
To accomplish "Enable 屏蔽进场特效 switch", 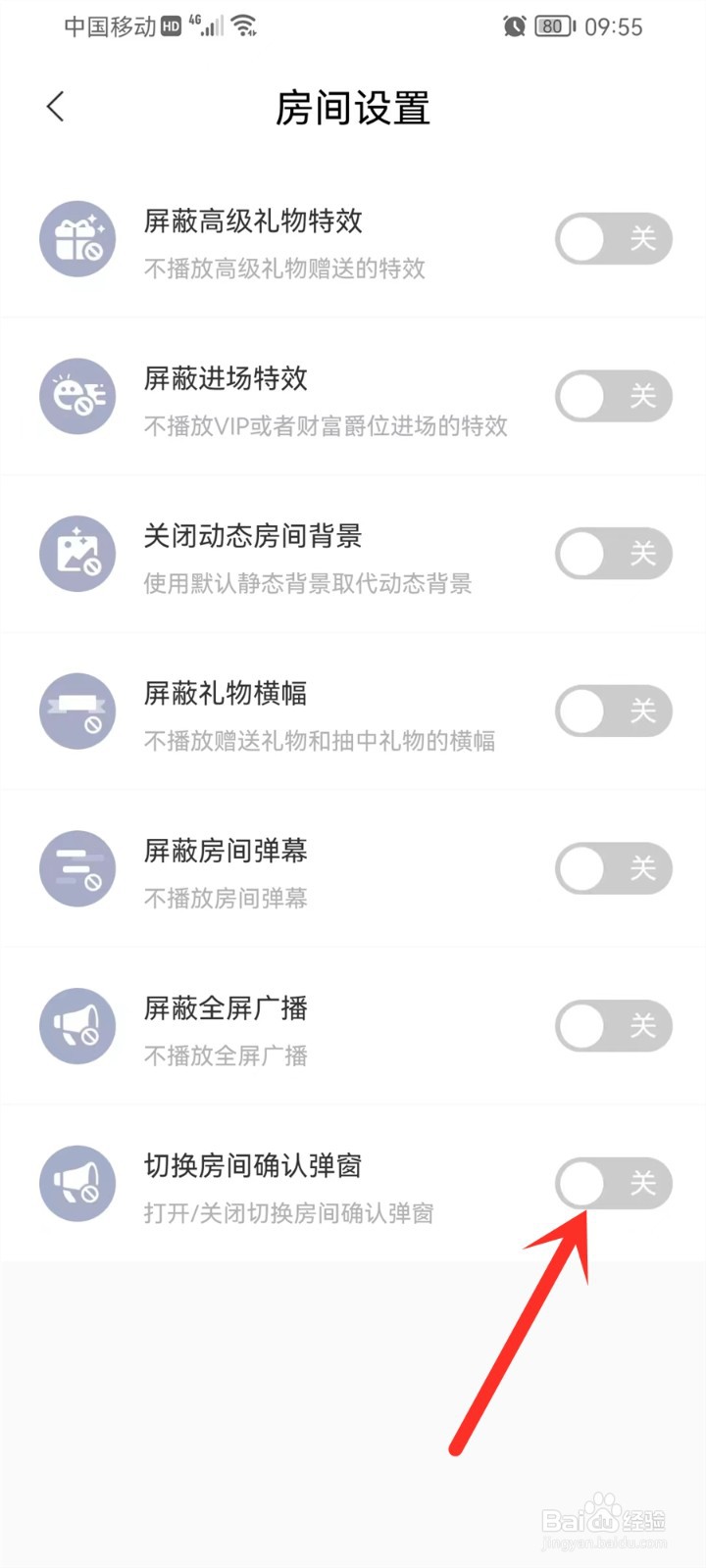I will click(614, 396).
